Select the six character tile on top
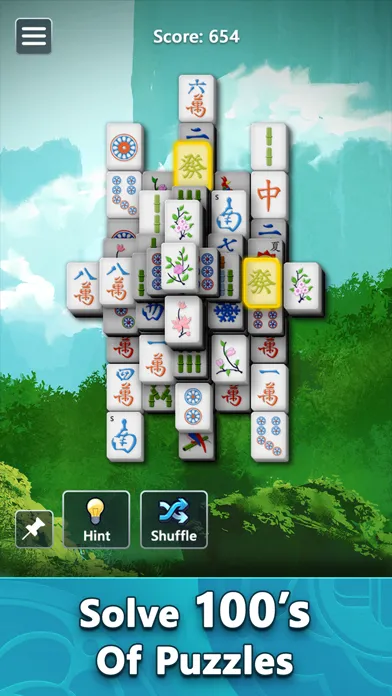Viewport: 392px width, 696px height. click(x=197, y=98)
